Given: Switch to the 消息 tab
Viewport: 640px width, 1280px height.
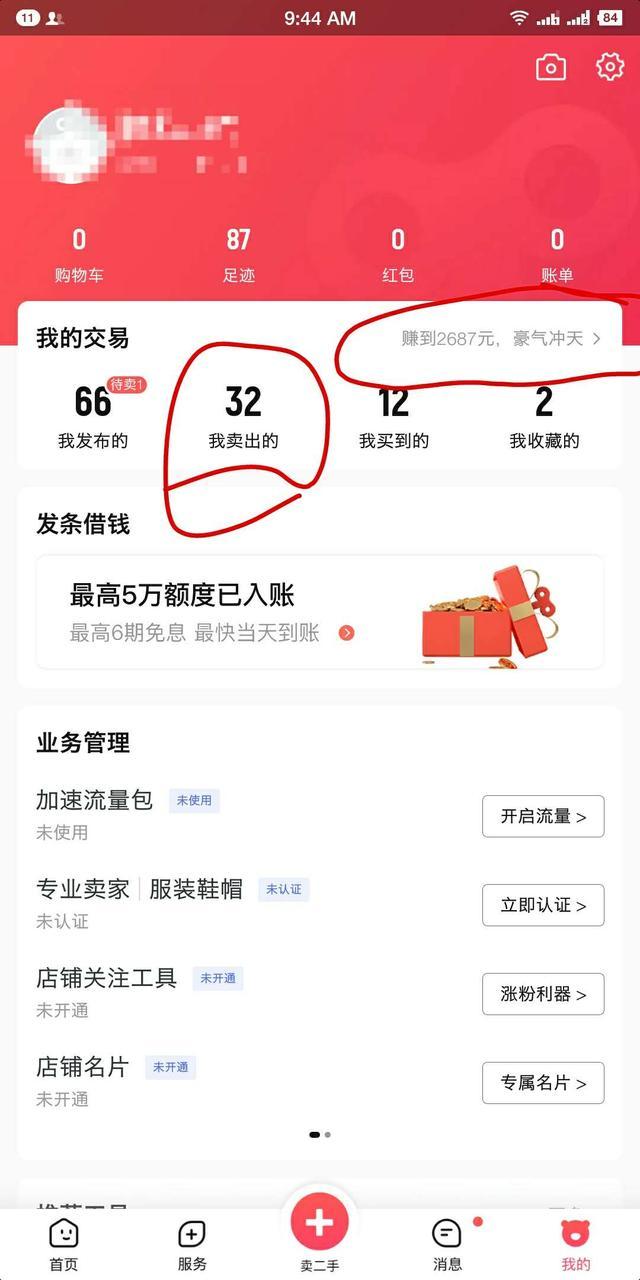Looking at the screenshot, I should 447,1243.
